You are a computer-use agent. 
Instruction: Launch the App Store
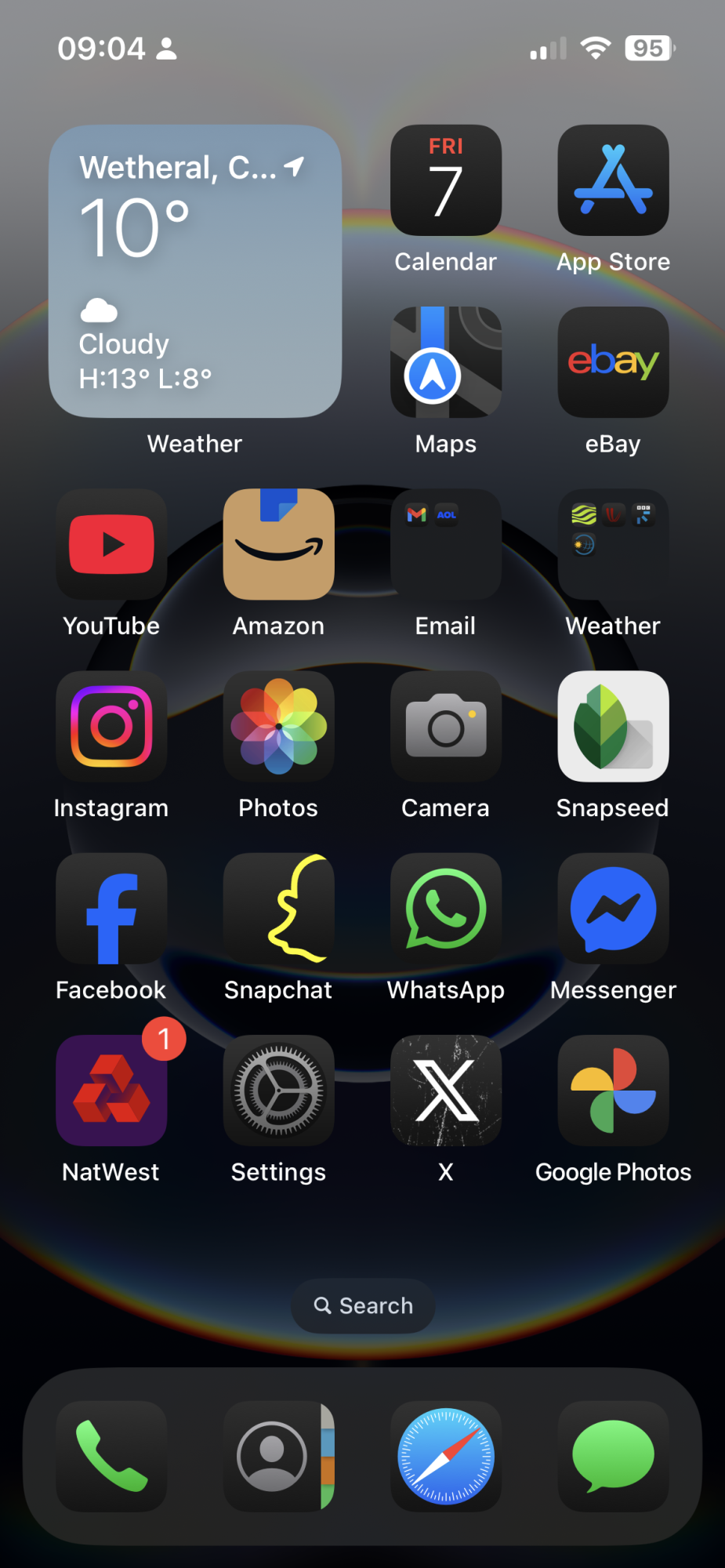click(613, 181)
